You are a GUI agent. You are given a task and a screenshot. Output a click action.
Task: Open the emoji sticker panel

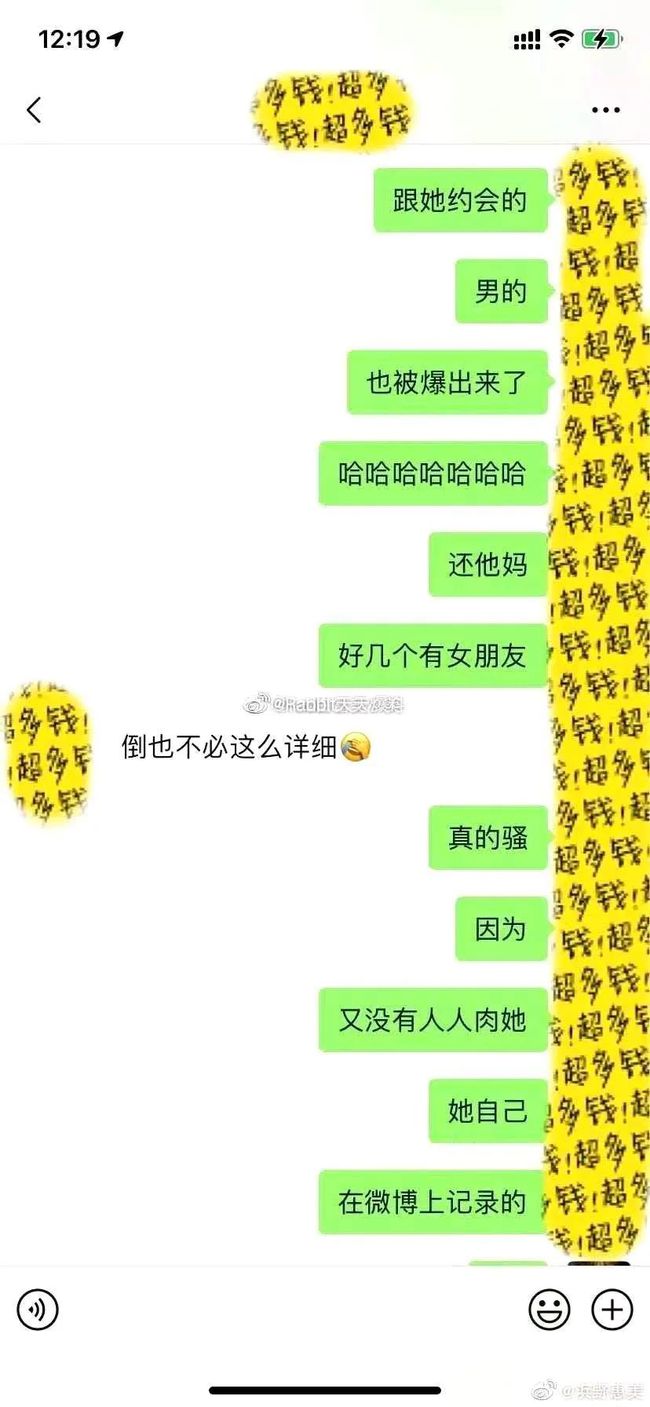549,1309
